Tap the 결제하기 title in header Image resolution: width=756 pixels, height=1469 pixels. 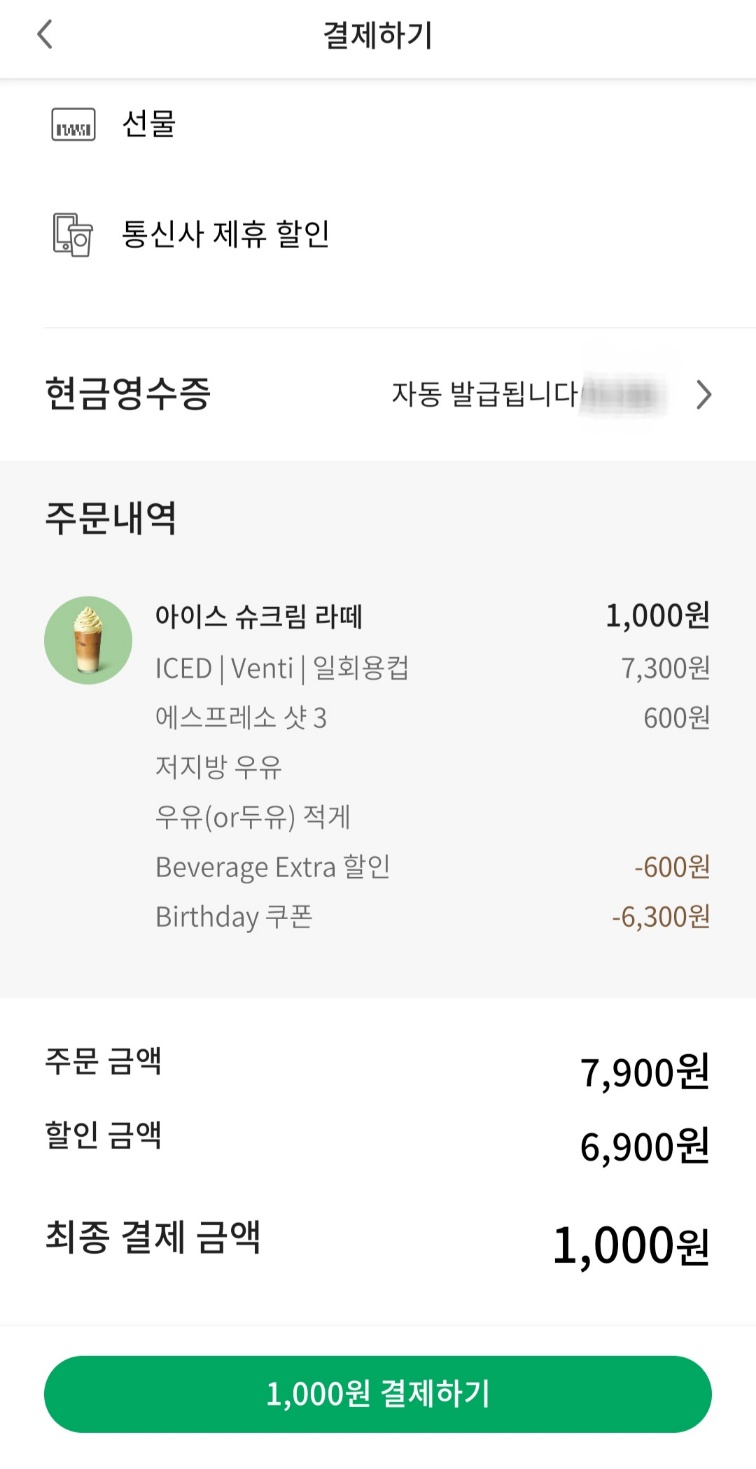pos(378,33)
